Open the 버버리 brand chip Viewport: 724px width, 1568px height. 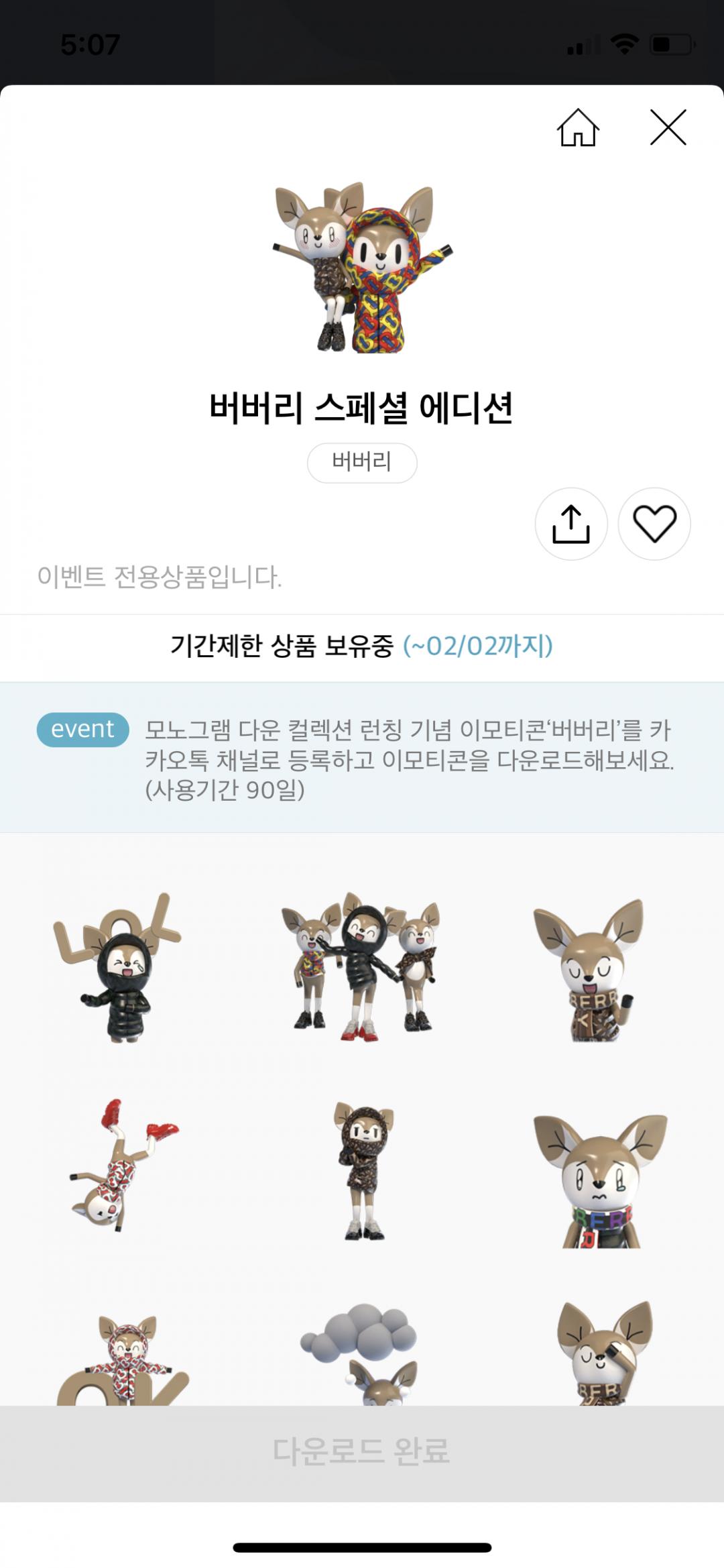coord(362,462)
